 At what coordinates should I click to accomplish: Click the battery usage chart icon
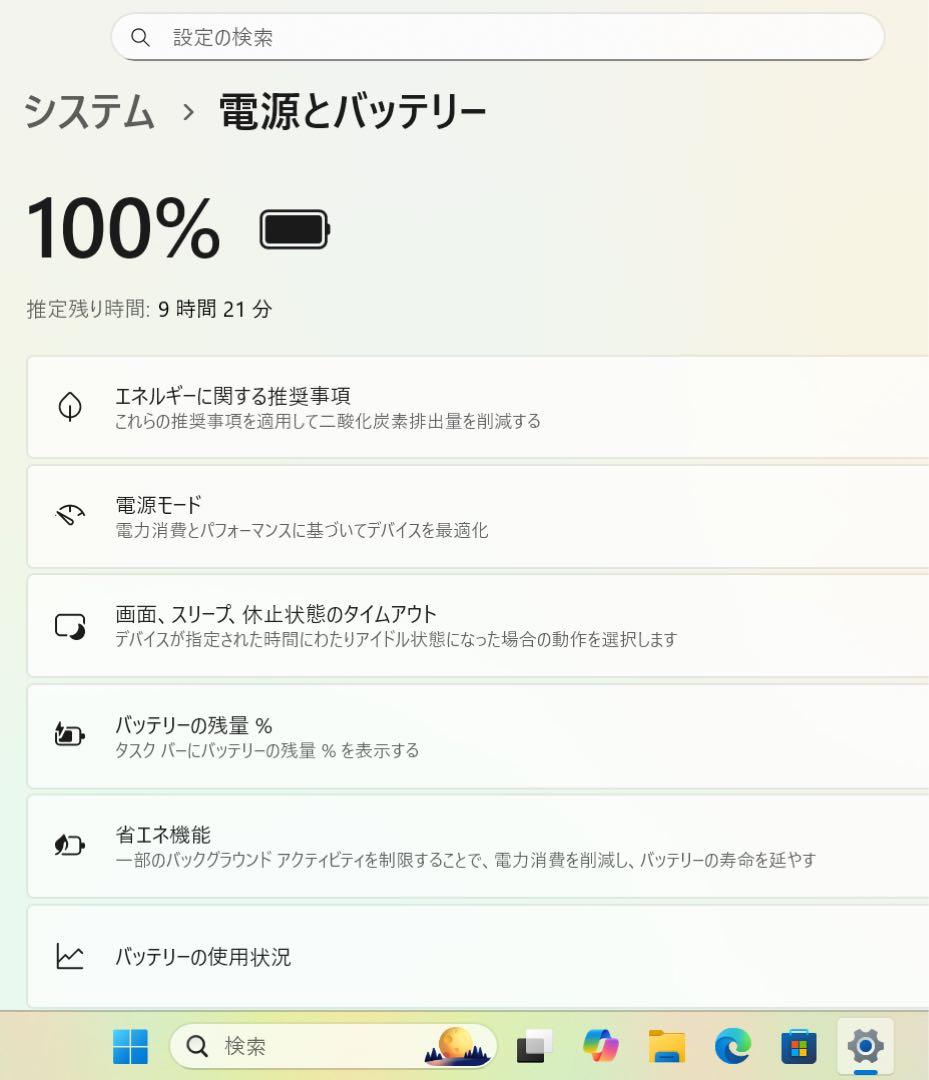pyautogui.click(x=68, y=956)
